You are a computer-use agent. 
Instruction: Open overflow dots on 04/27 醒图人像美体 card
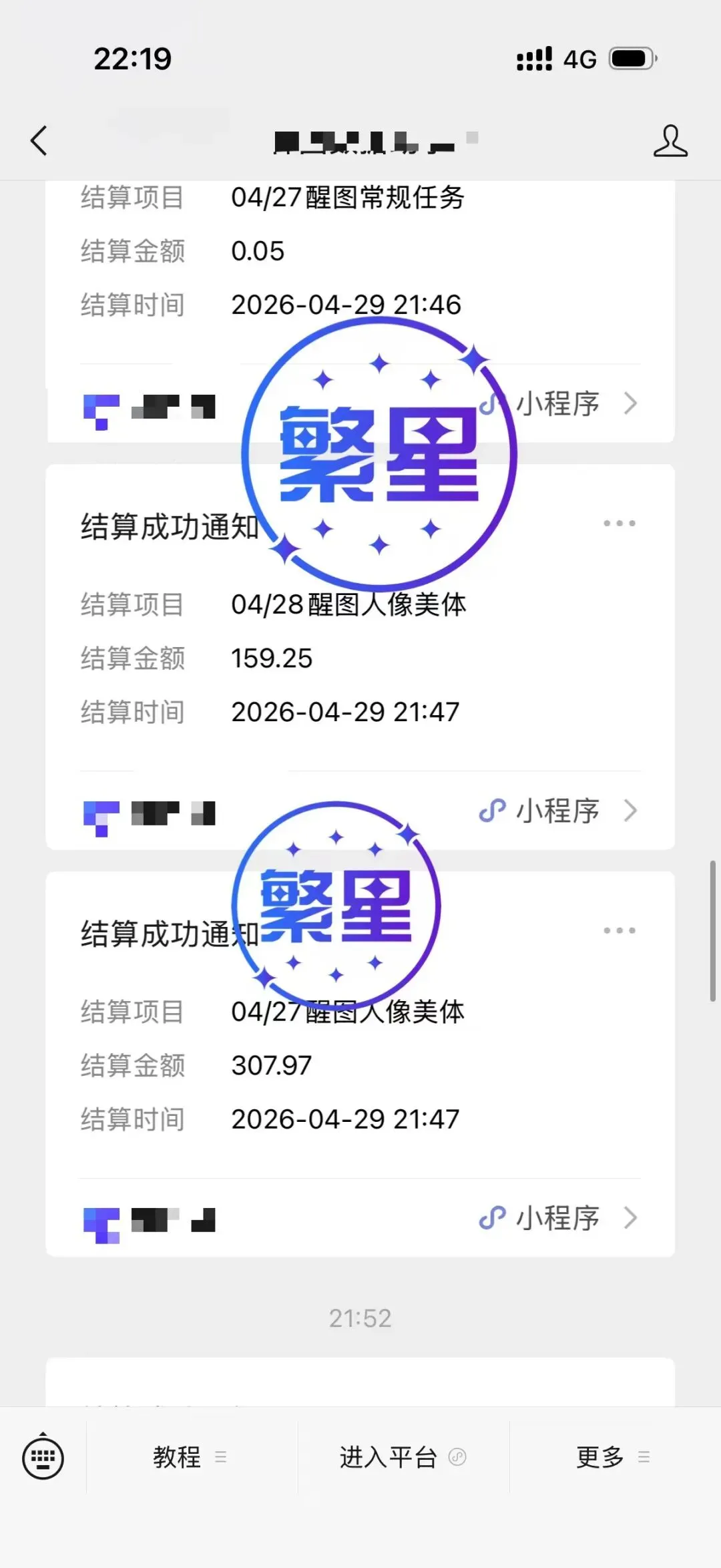point(620,930)
